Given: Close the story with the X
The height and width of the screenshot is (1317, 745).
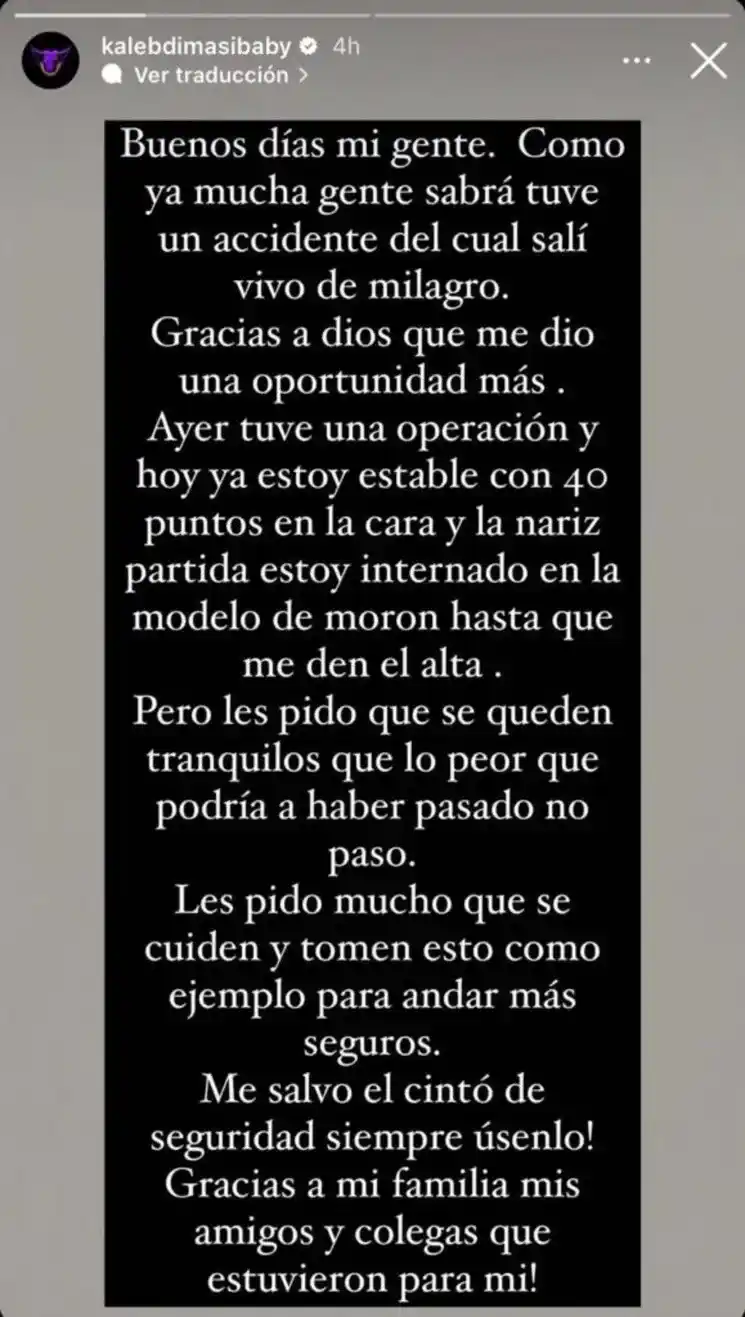Looking at the screenshot, I should [x=708, y=61].
